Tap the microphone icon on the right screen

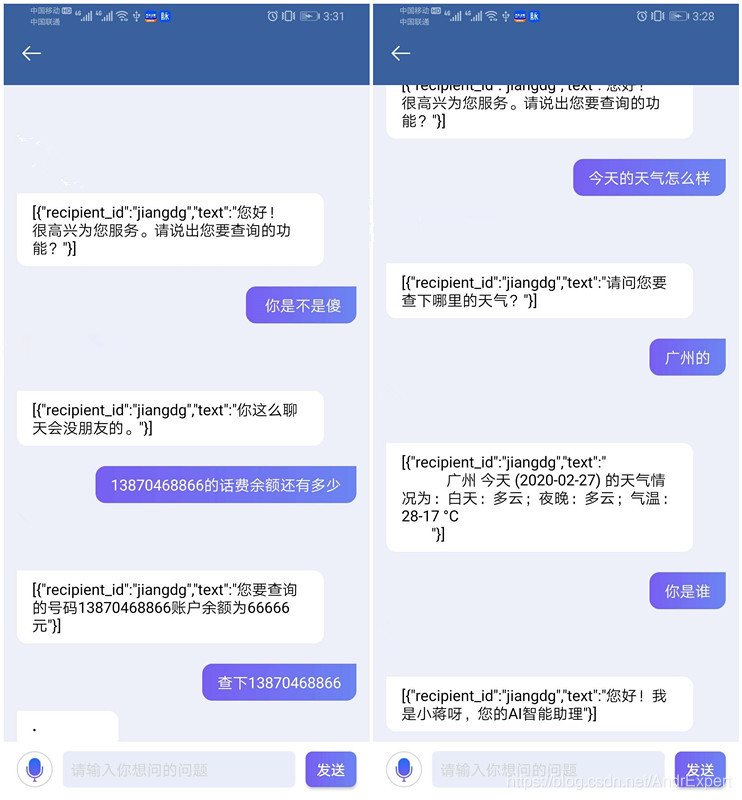(406, 769)
